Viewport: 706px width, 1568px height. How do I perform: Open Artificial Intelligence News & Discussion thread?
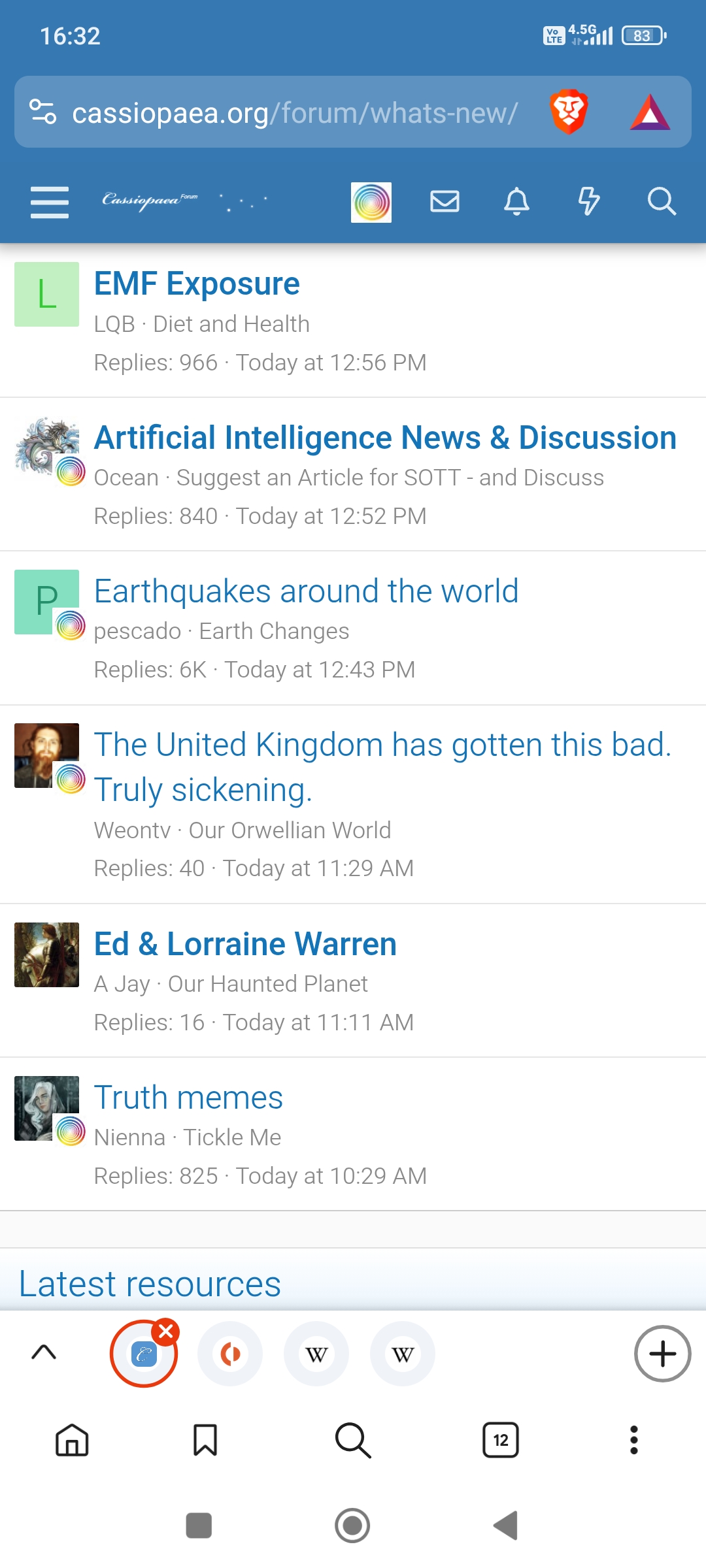point(385,438)
